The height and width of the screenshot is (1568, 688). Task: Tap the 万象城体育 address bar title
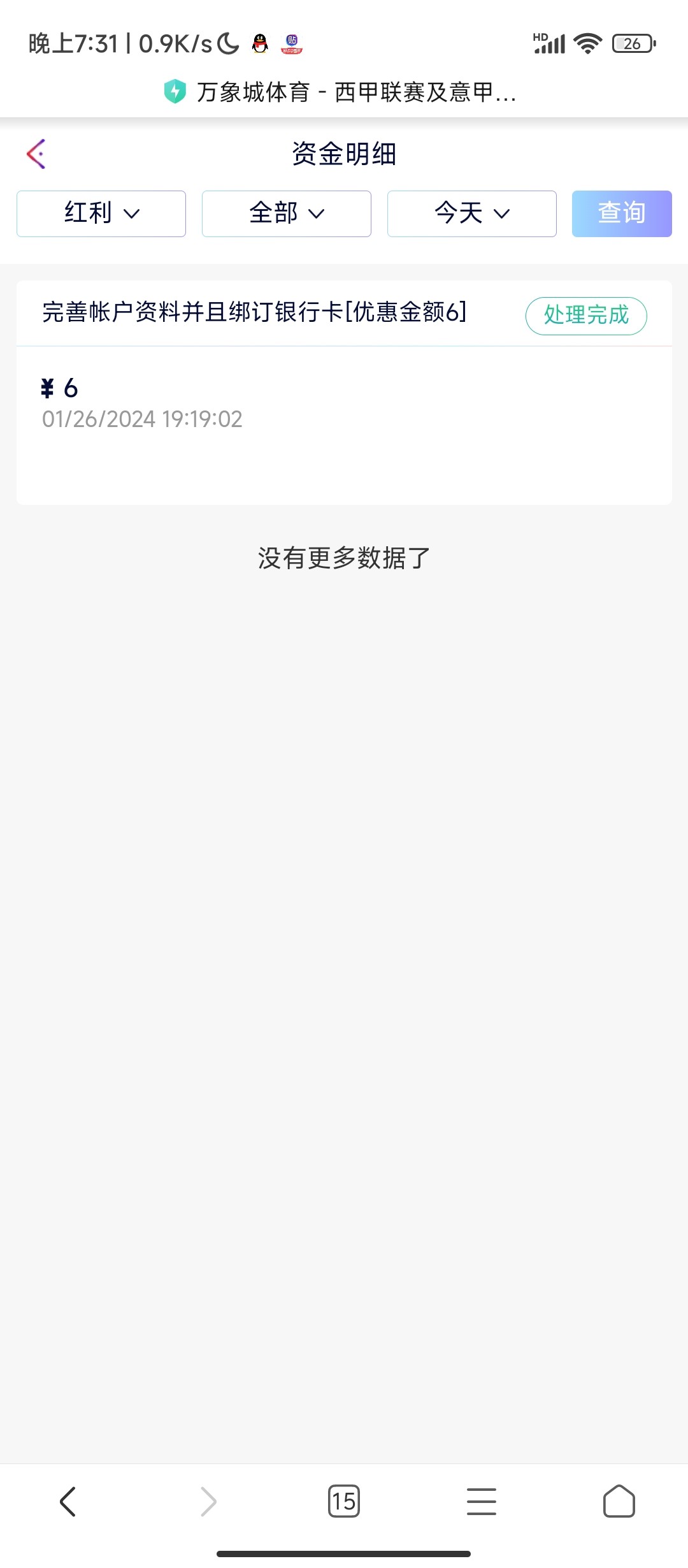344,92
